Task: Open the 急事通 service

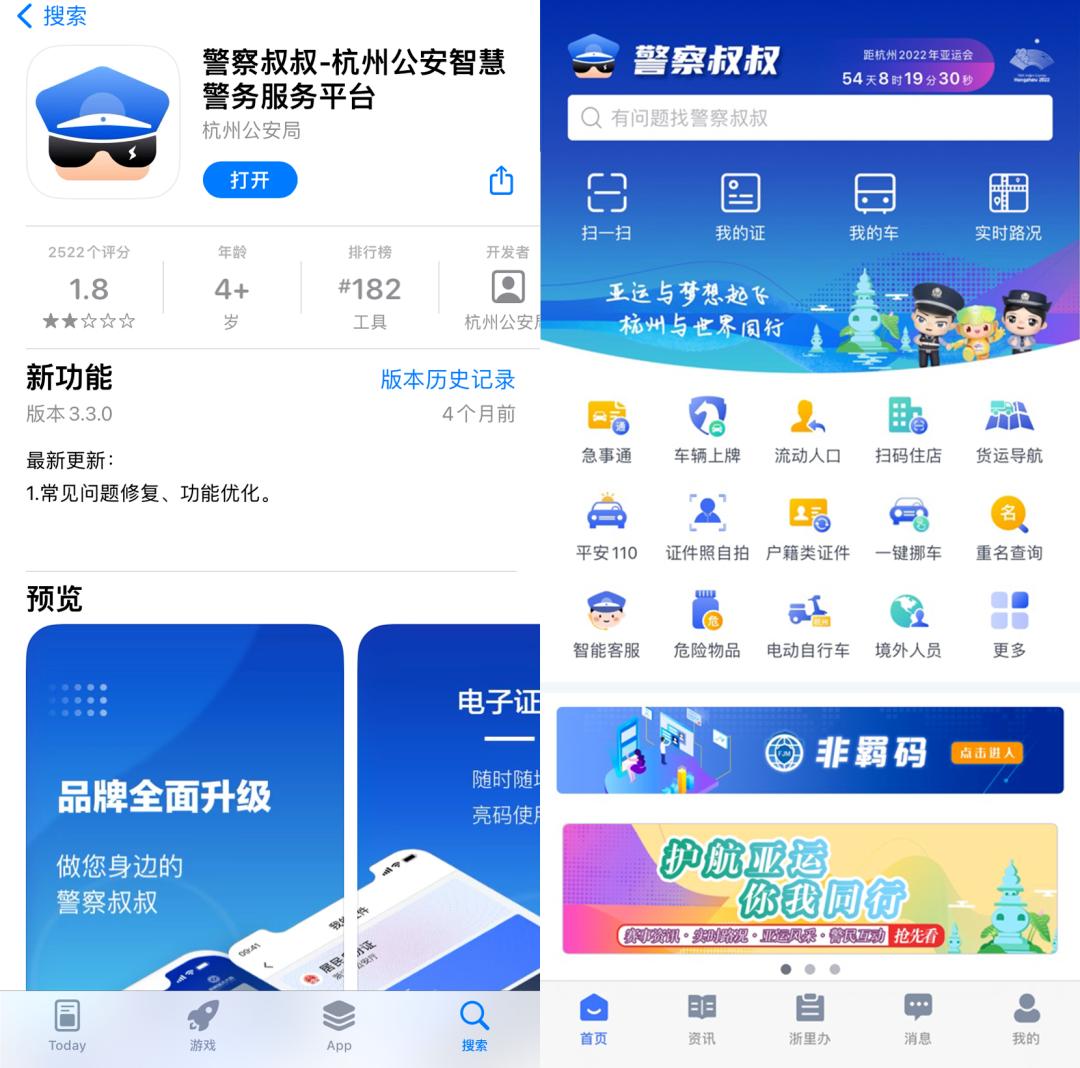Action: [x=607, y=430]
